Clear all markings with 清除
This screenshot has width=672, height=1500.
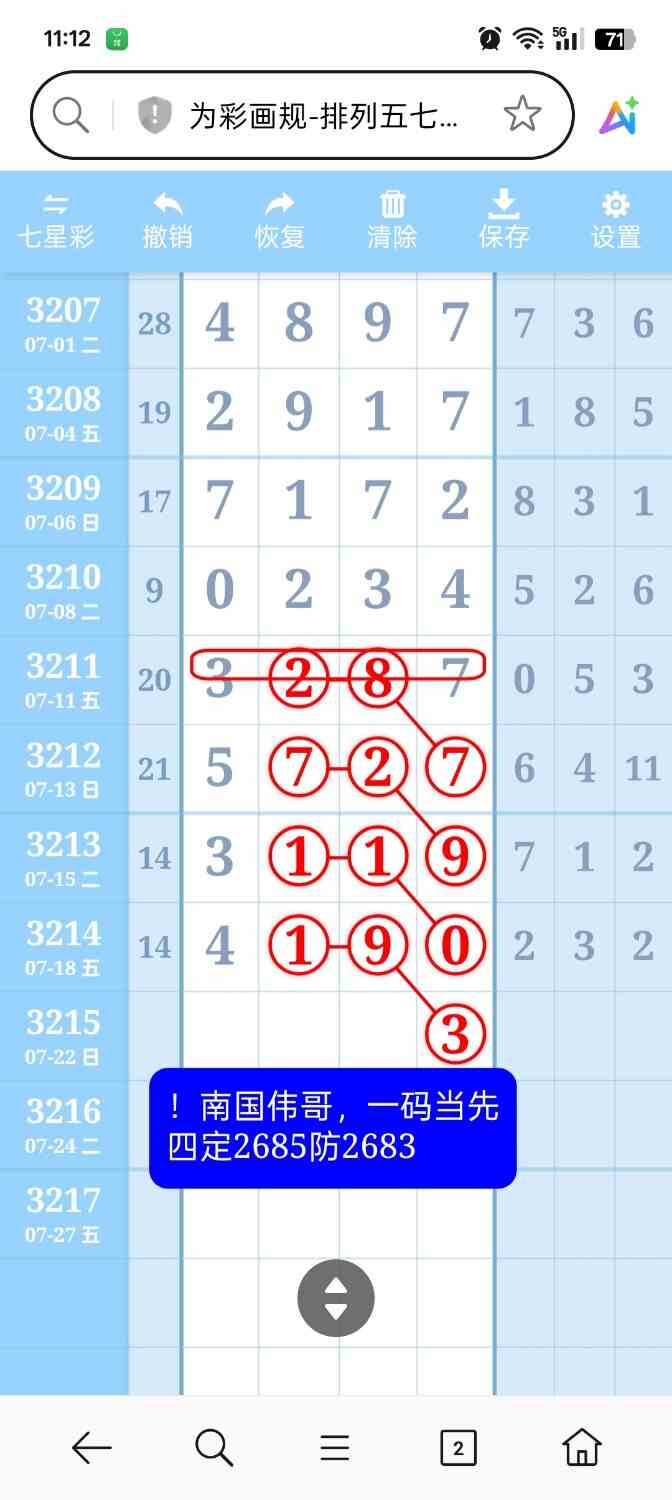(x=392, y=221)
